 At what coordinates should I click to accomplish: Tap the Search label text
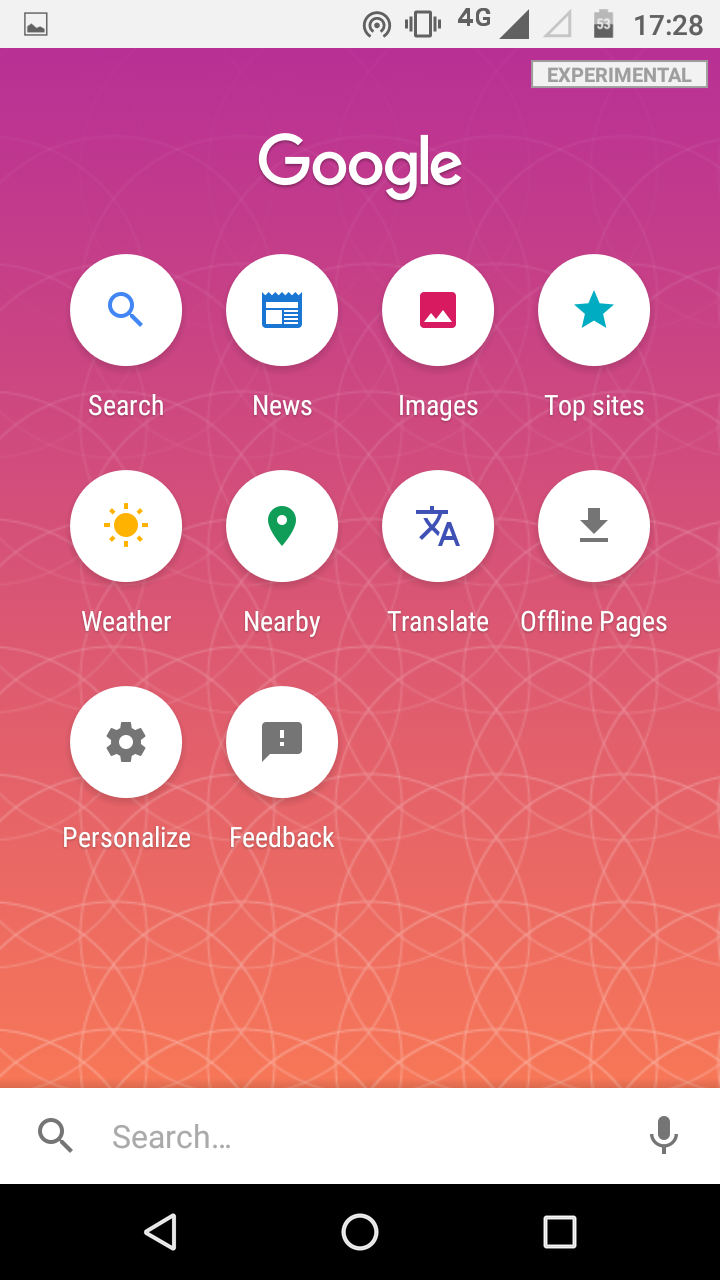[126, 405]
